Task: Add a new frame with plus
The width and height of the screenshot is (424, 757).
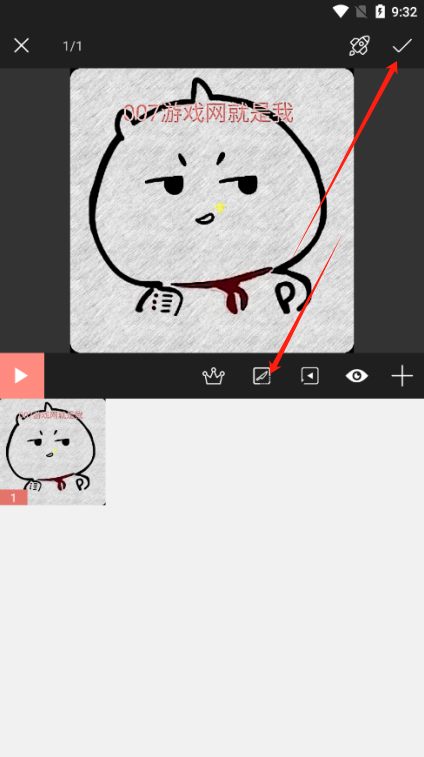Action: point(402,376)
